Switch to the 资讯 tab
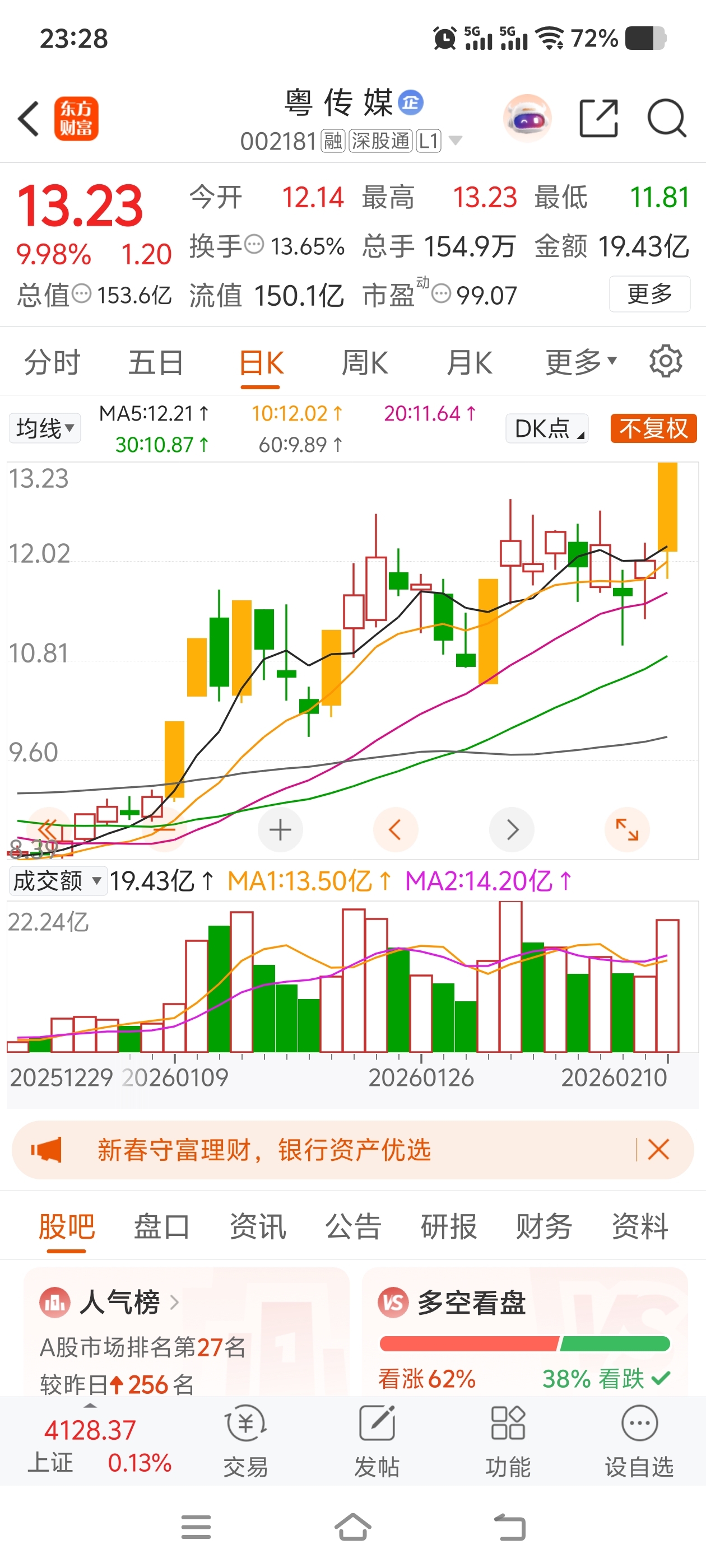Image resolution: width=706 pixels, height=1568 pixels. [x=258, y=1226]
